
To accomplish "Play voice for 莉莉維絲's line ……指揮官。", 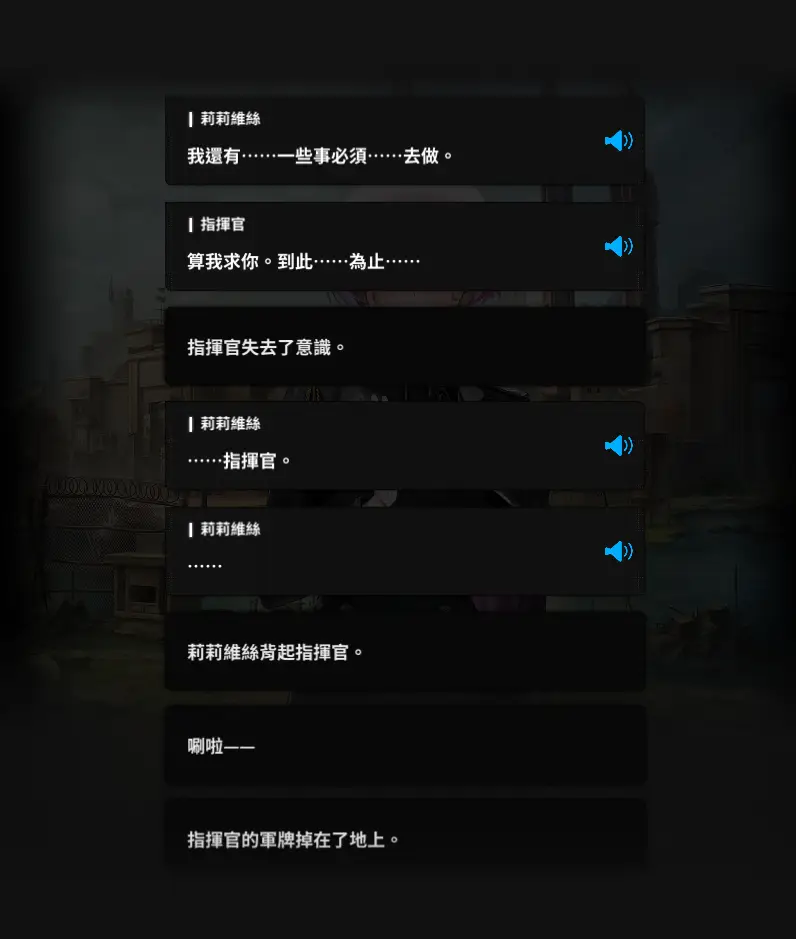I will [618, 445].
